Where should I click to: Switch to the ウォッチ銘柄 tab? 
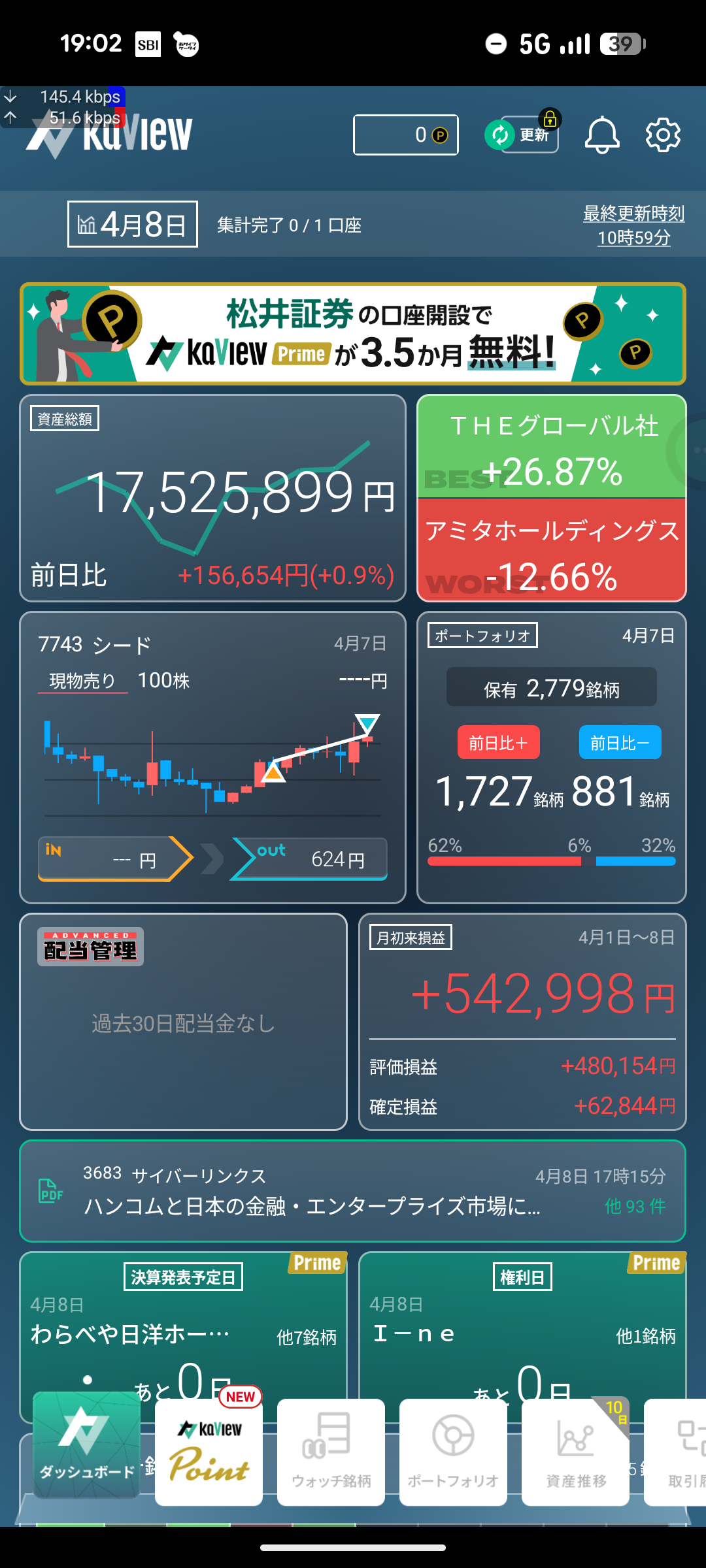[331, 1452]
